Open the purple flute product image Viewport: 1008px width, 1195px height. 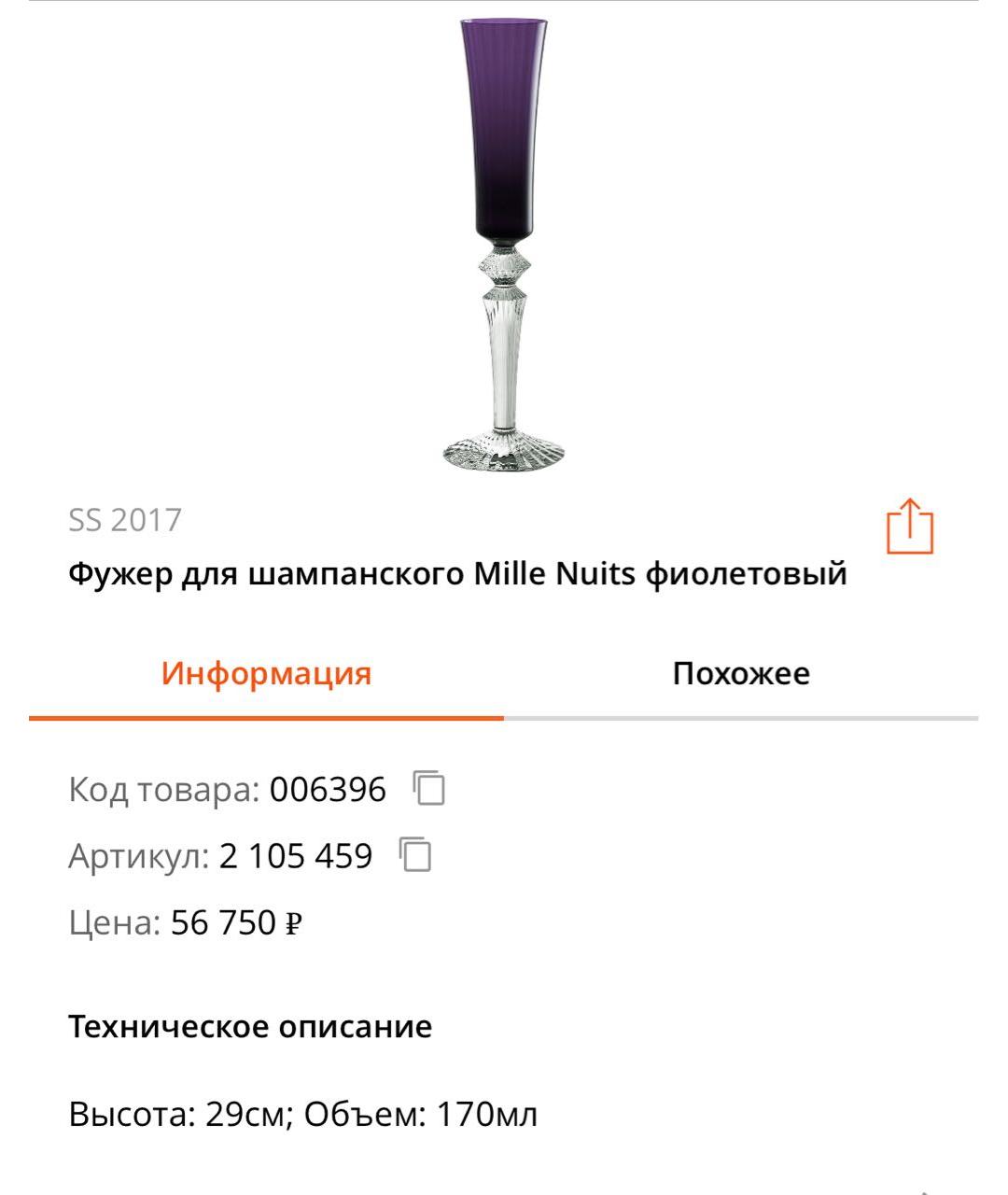[503, 243]
